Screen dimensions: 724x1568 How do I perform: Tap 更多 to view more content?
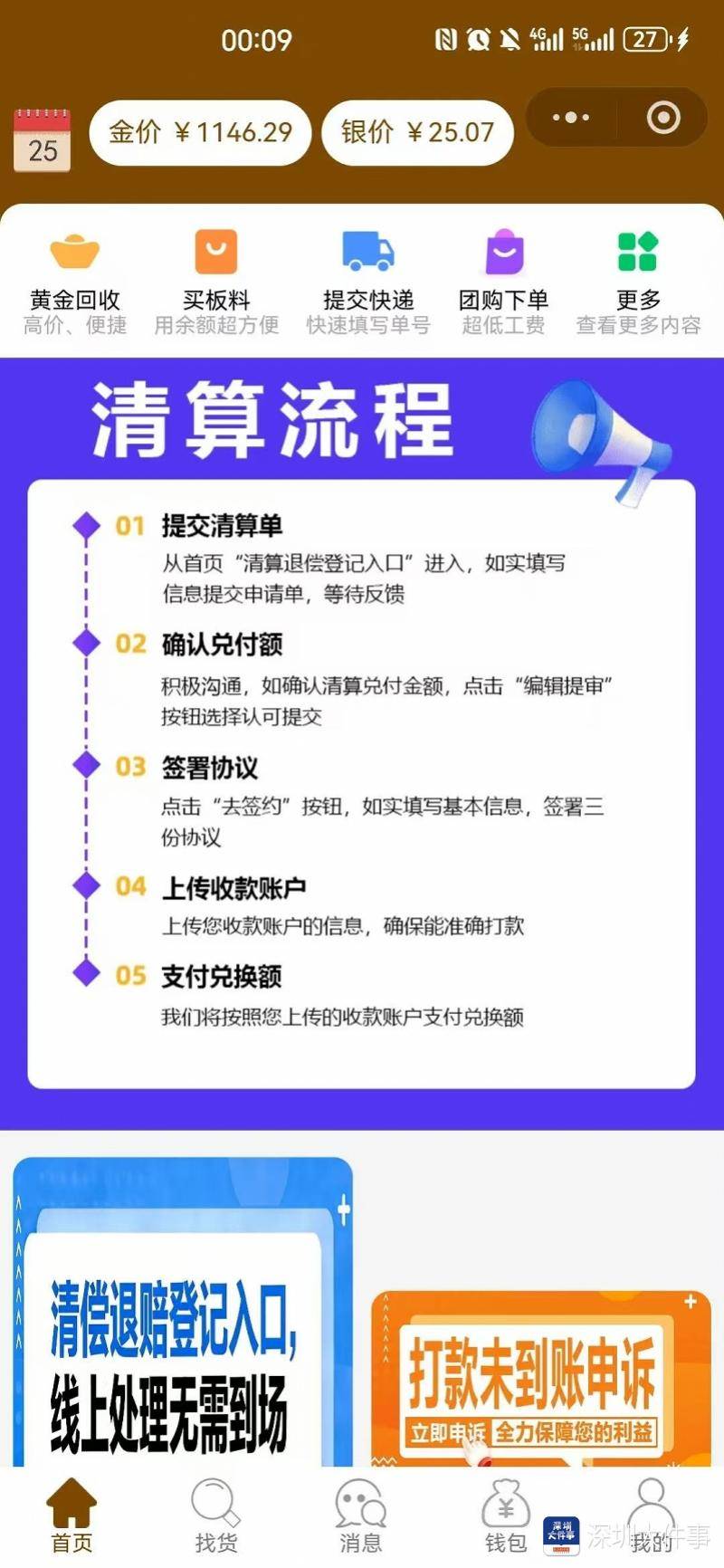pyautogui.click(x=638, y=282)
